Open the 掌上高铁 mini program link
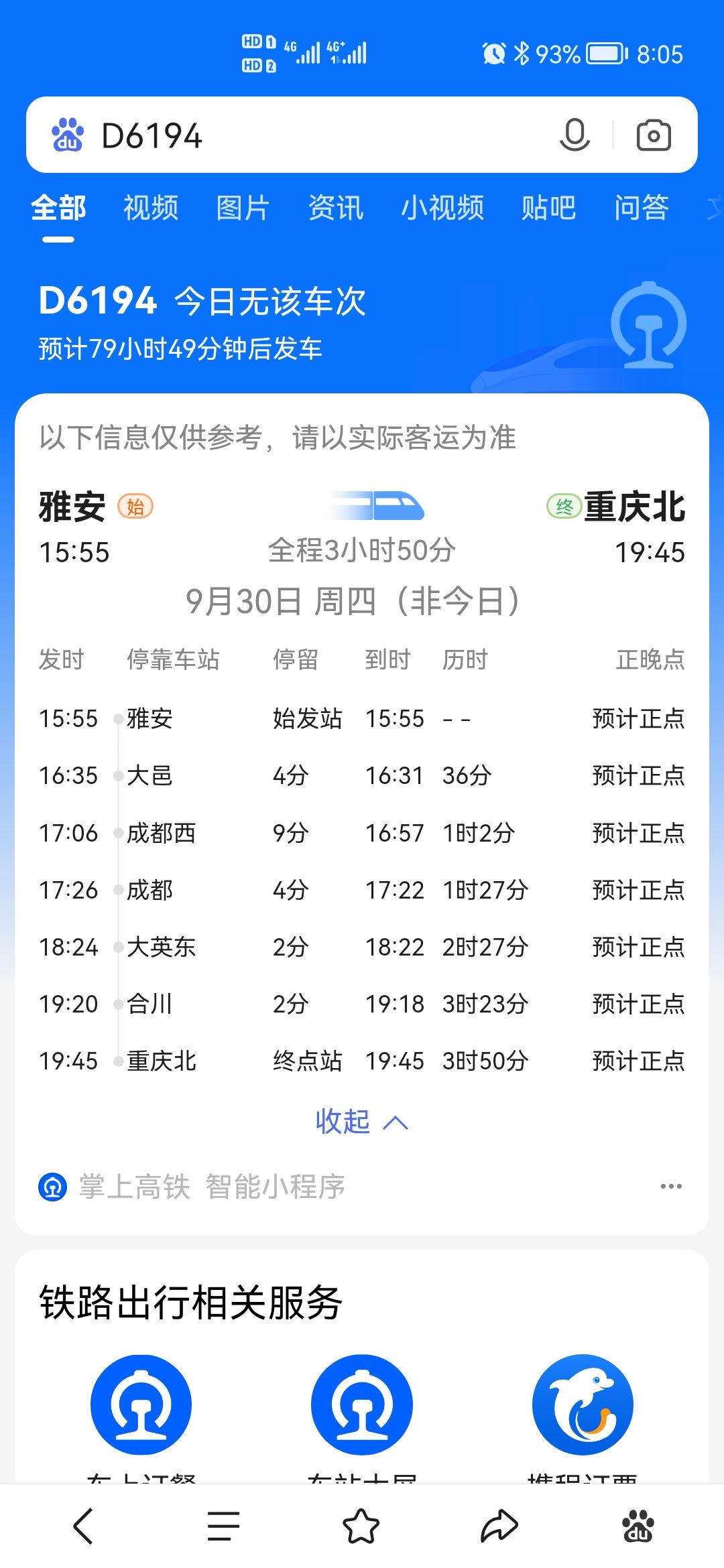The height and width of the screenshot is (1568, 724). (192, 1187)
